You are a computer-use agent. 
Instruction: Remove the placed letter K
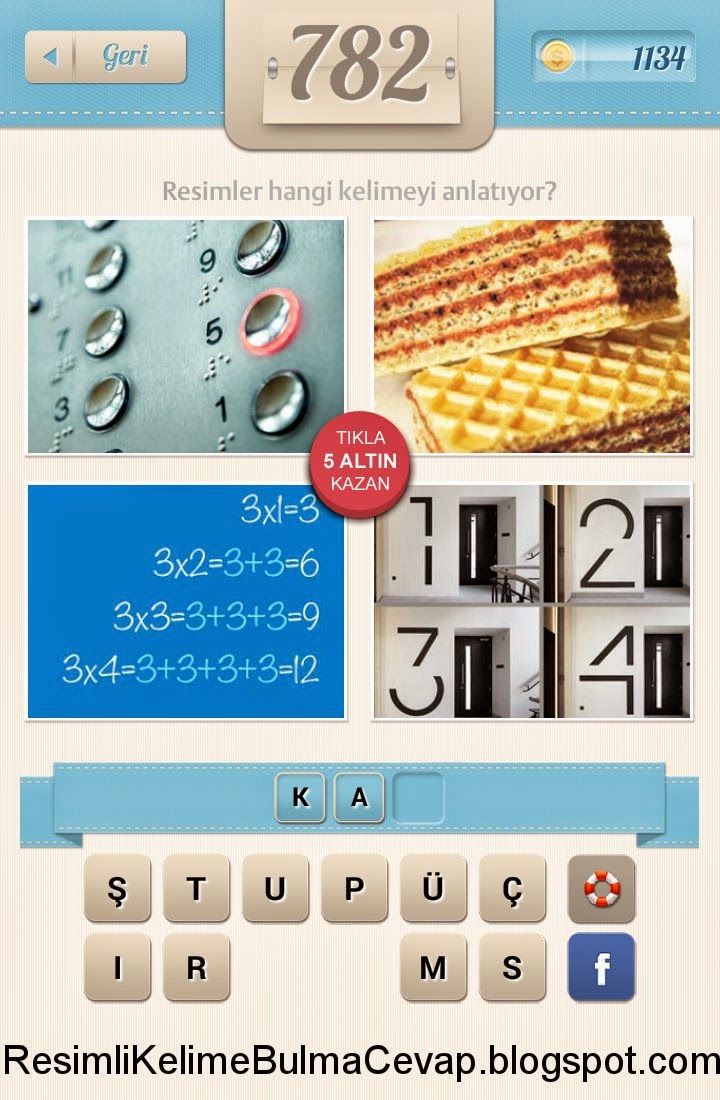300,798
